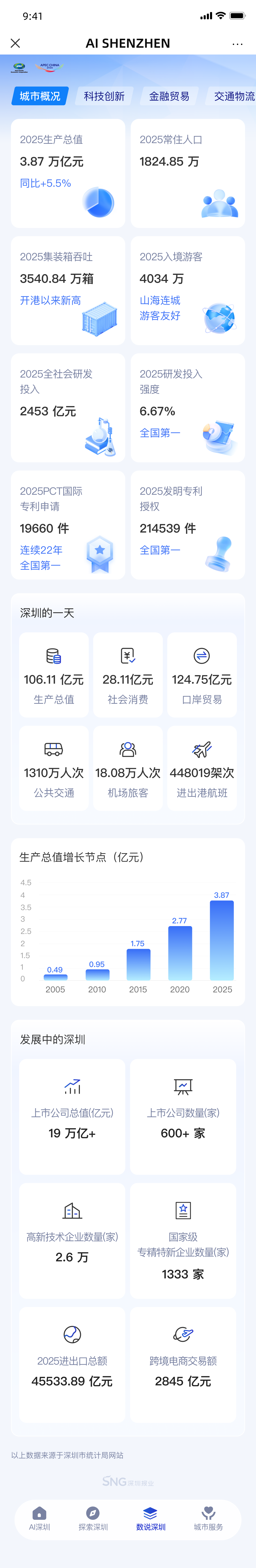Switch to the 科技创新 tab
This screenshot has width=256, height=1568.
[x=104, y=96]
